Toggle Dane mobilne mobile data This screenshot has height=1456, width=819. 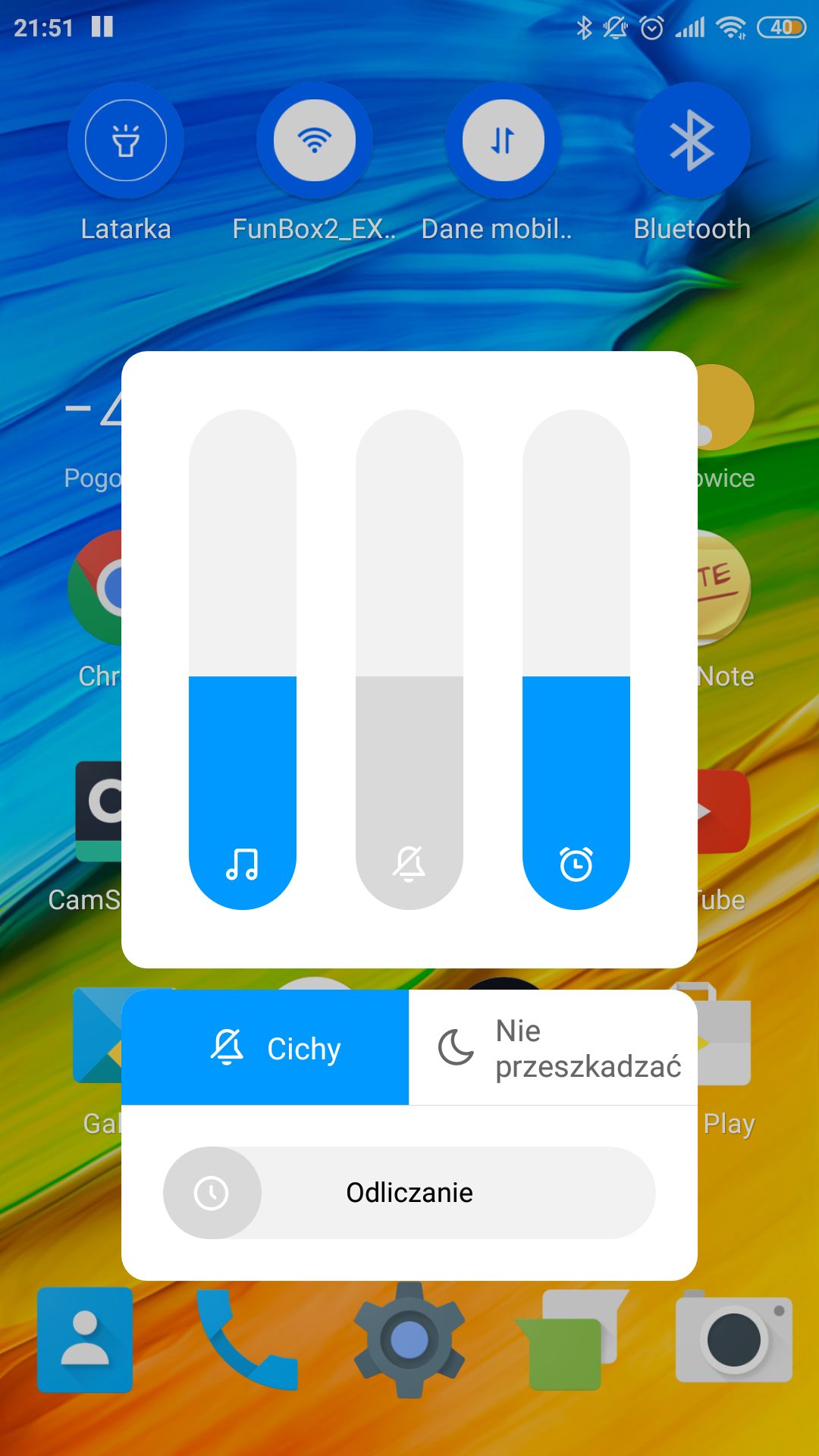pos(503,140)
